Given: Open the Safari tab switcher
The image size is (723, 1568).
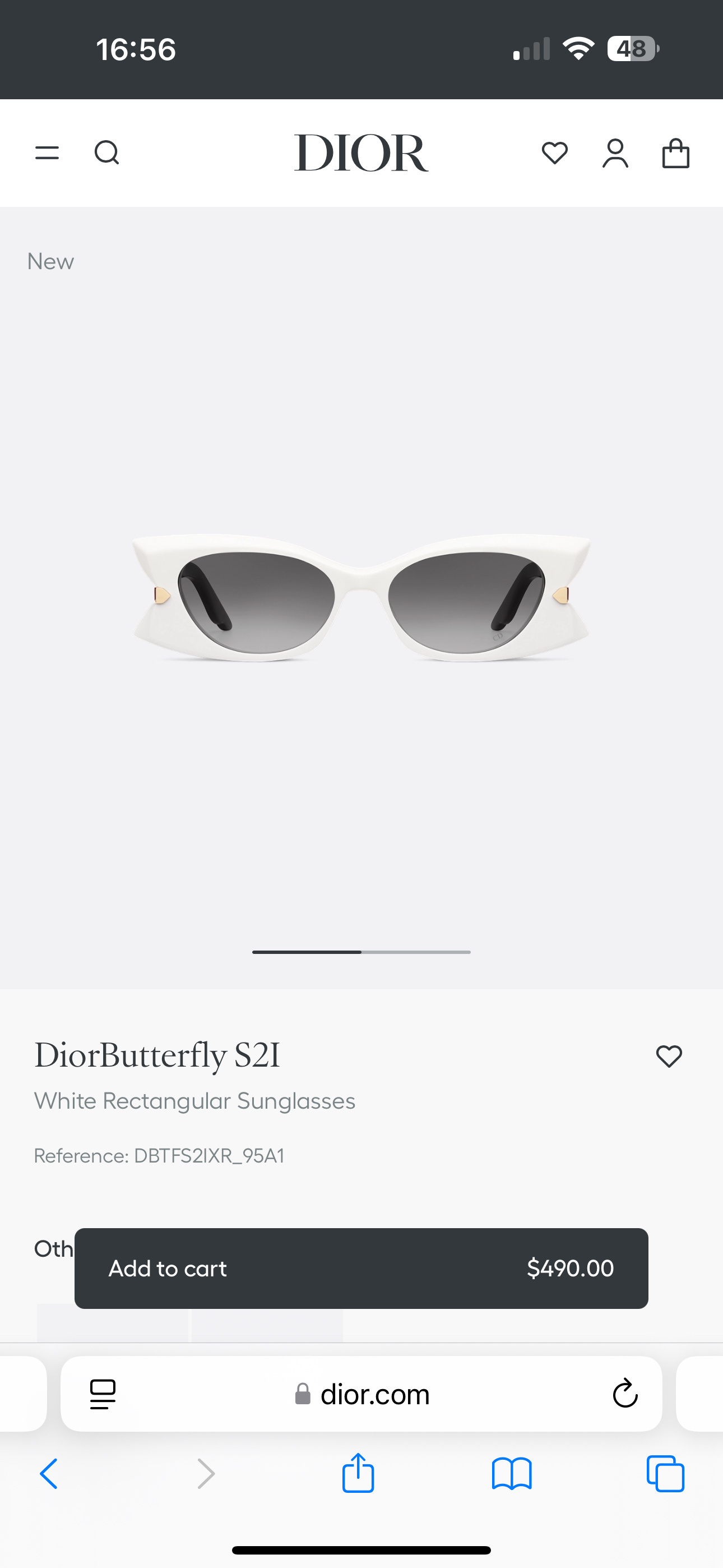Looking at the screenshot, I should tap(666, 1474).
